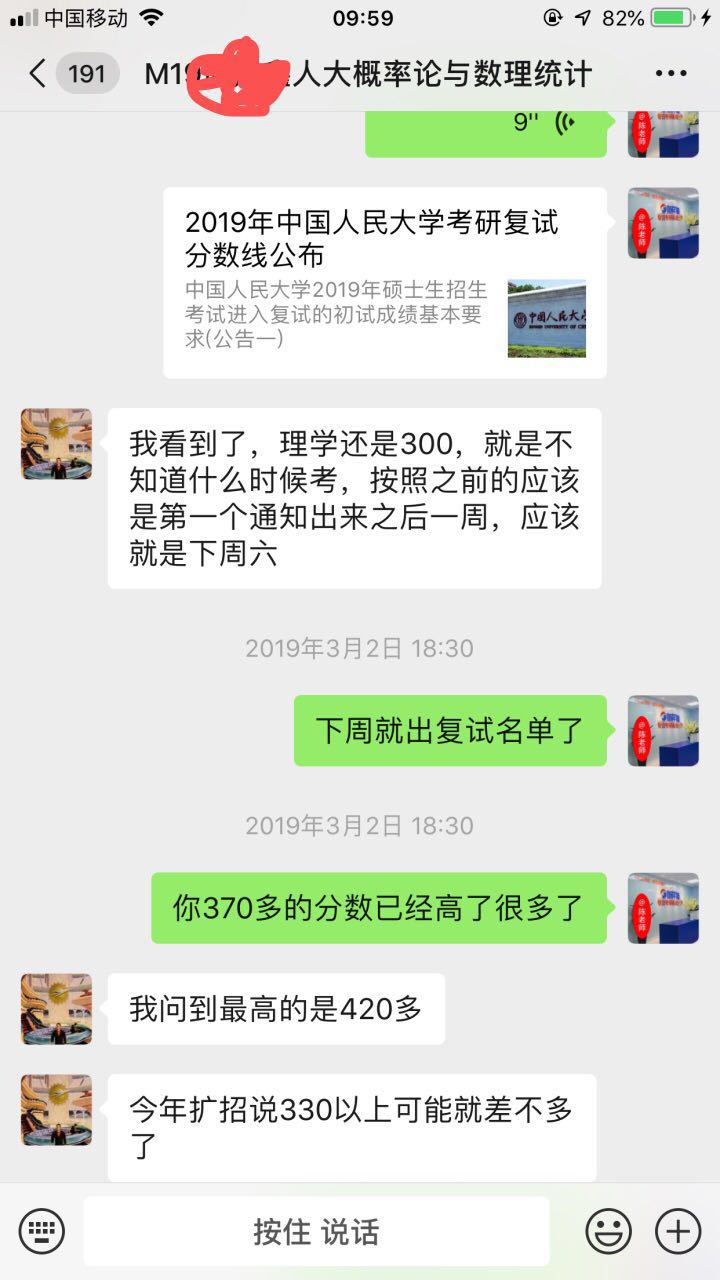Open the 2019年中国人民大学考研复试分数线公布 article card
Screen dimensions: 720x1280
(385, 282)
